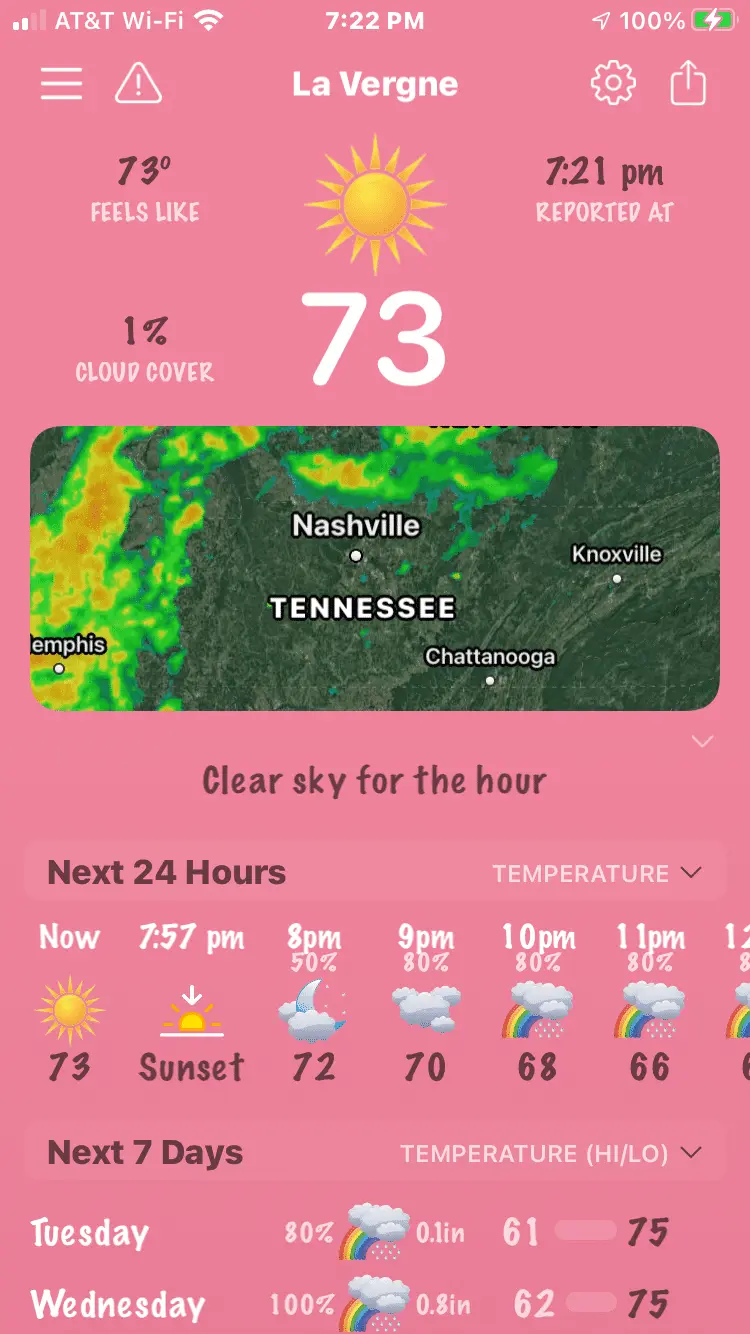Image resolution: width=750 pixels, height=1334 pixels.
Task: Share the La Vergne forecast
Action: click(688, 84)
